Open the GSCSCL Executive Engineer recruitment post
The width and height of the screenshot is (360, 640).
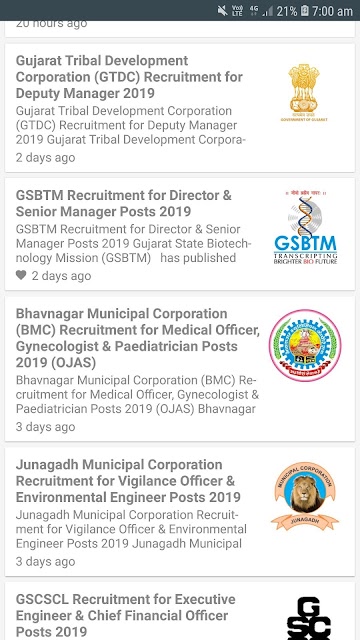(x=180, y=611)
